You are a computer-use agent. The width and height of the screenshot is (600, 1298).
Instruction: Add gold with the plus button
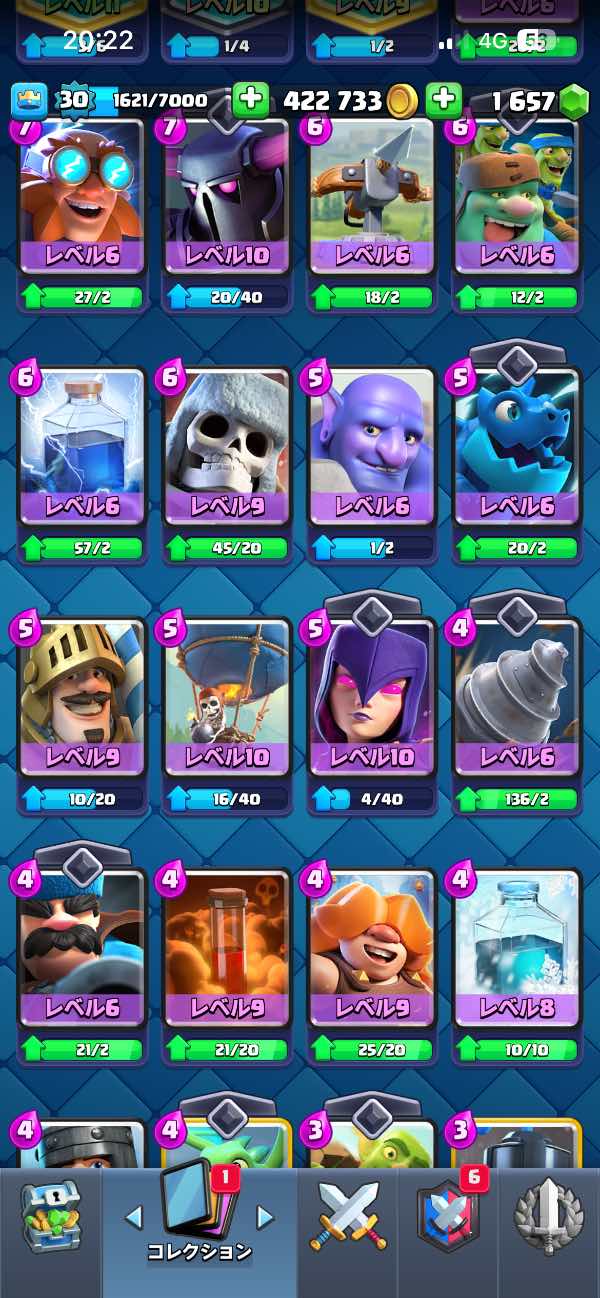(x=250, y=100)
